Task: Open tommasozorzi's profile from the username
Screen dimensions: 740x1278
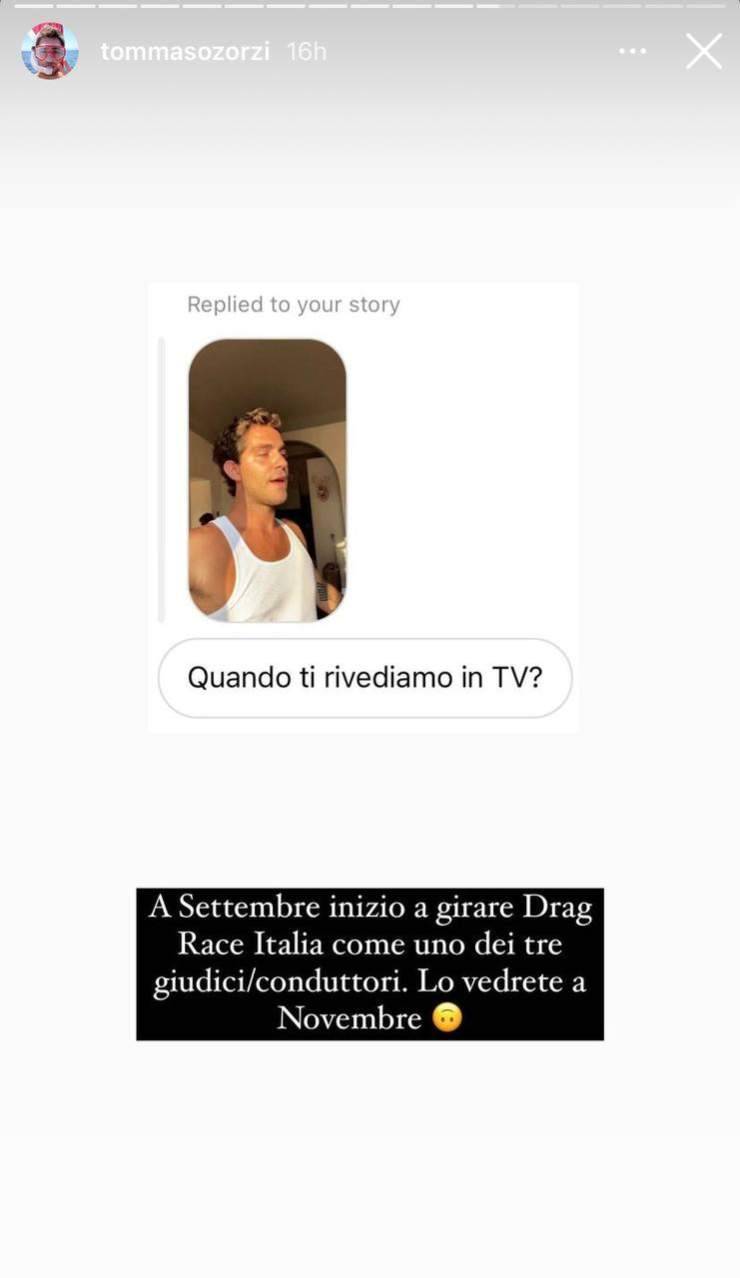Action: coord(185,52)
